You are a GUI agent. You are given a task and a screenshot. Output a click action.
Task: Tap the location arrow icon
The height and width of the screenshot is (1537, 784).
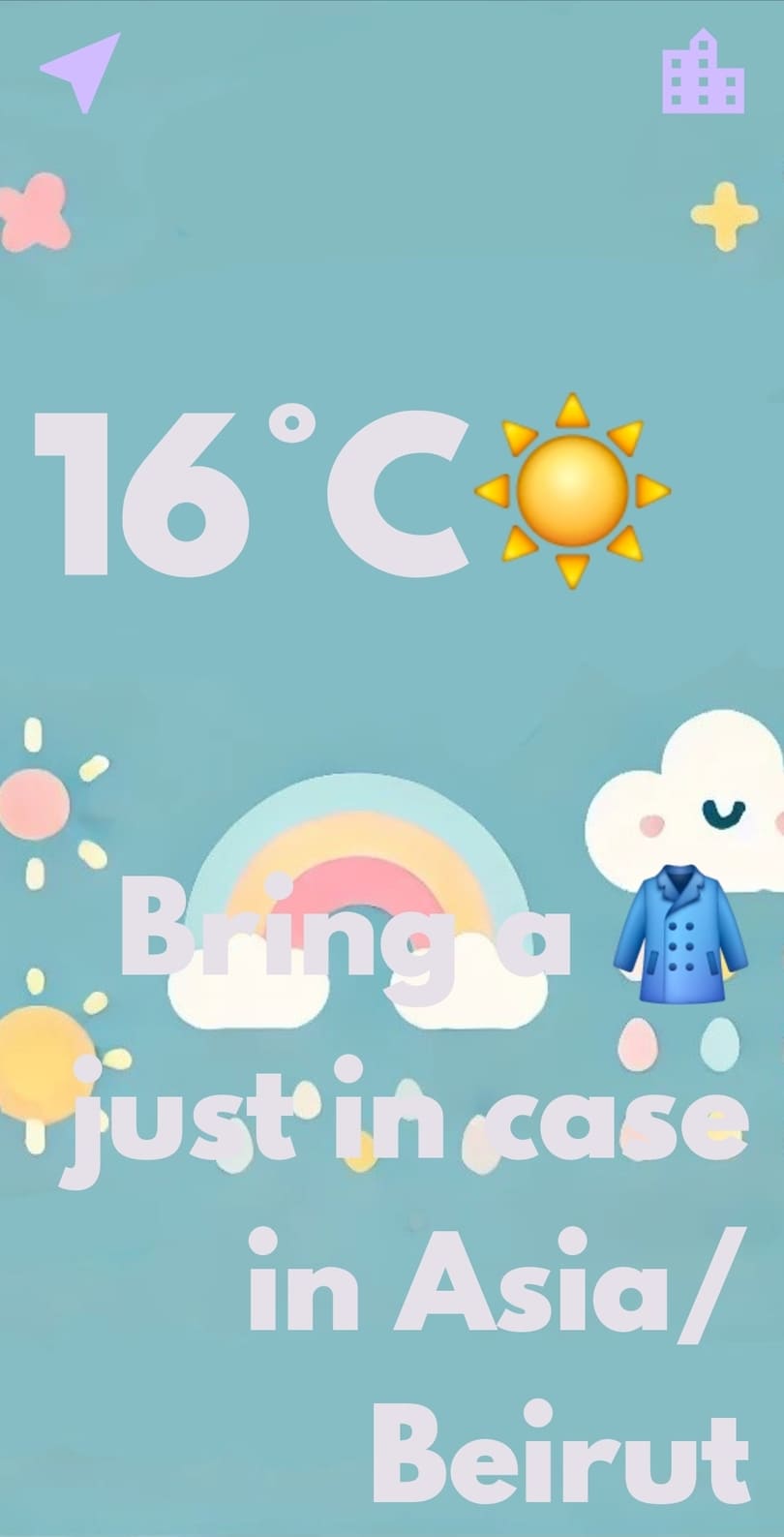point(81,71)
